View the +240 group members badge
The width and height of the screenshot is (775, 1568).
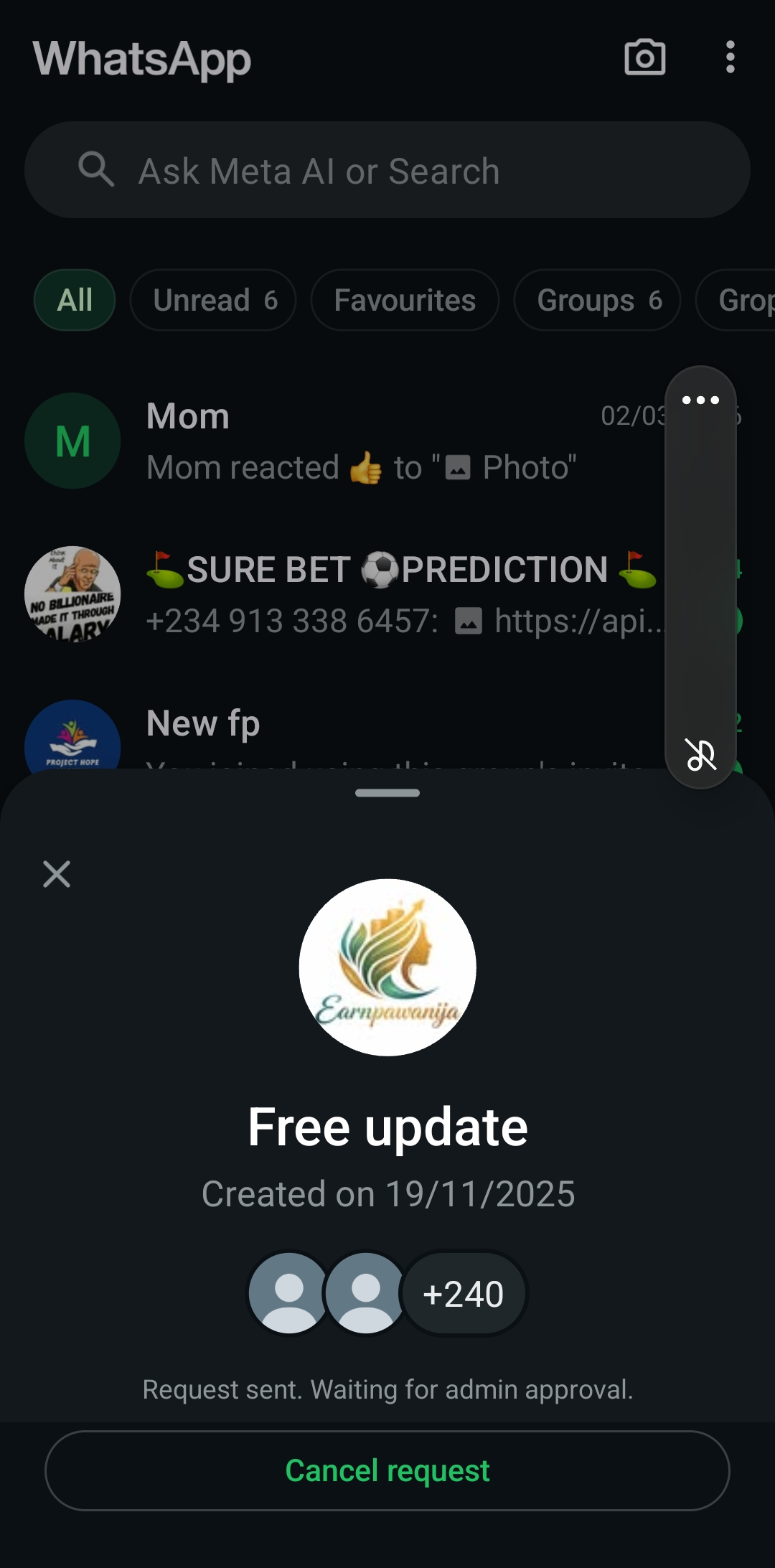[x=464, y=1294]
